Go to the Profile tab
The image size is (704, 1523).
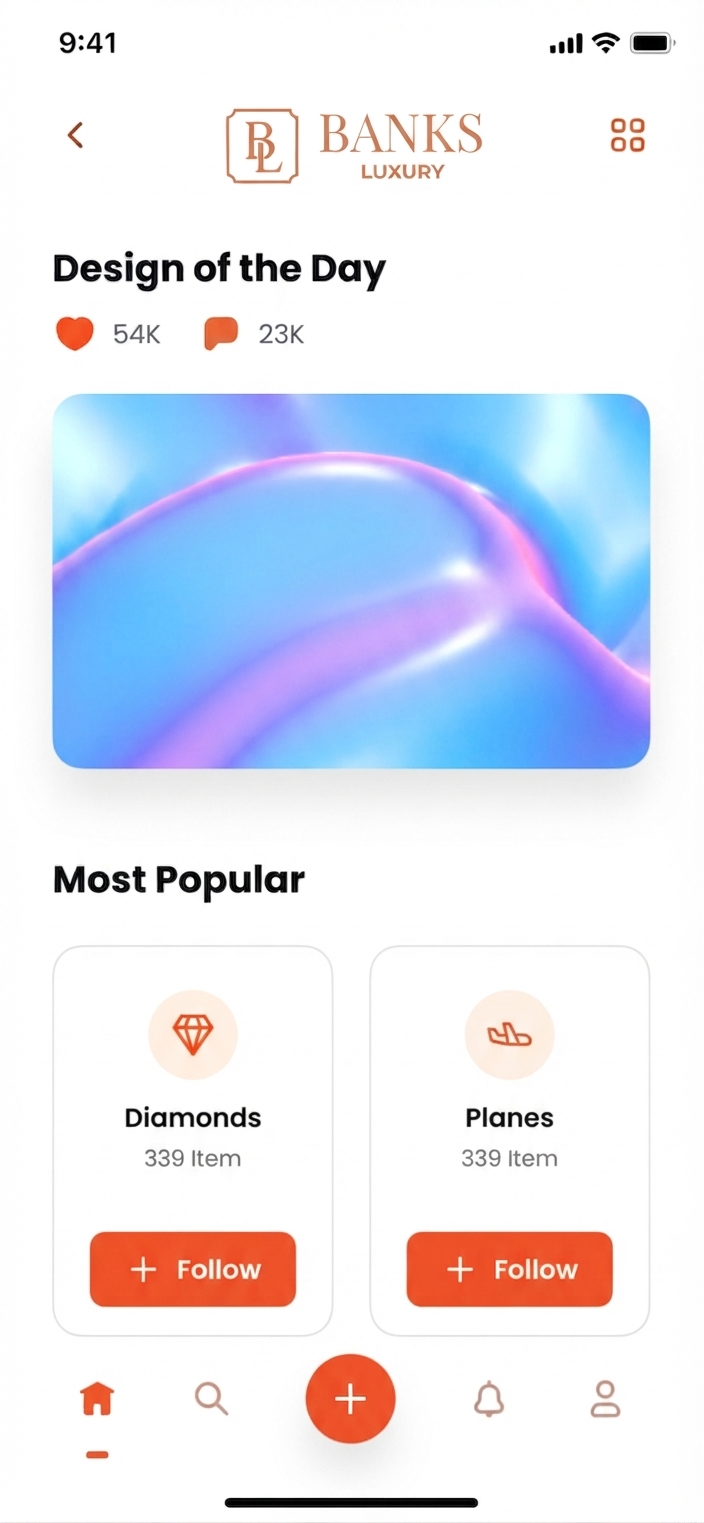click(605, 1399)
